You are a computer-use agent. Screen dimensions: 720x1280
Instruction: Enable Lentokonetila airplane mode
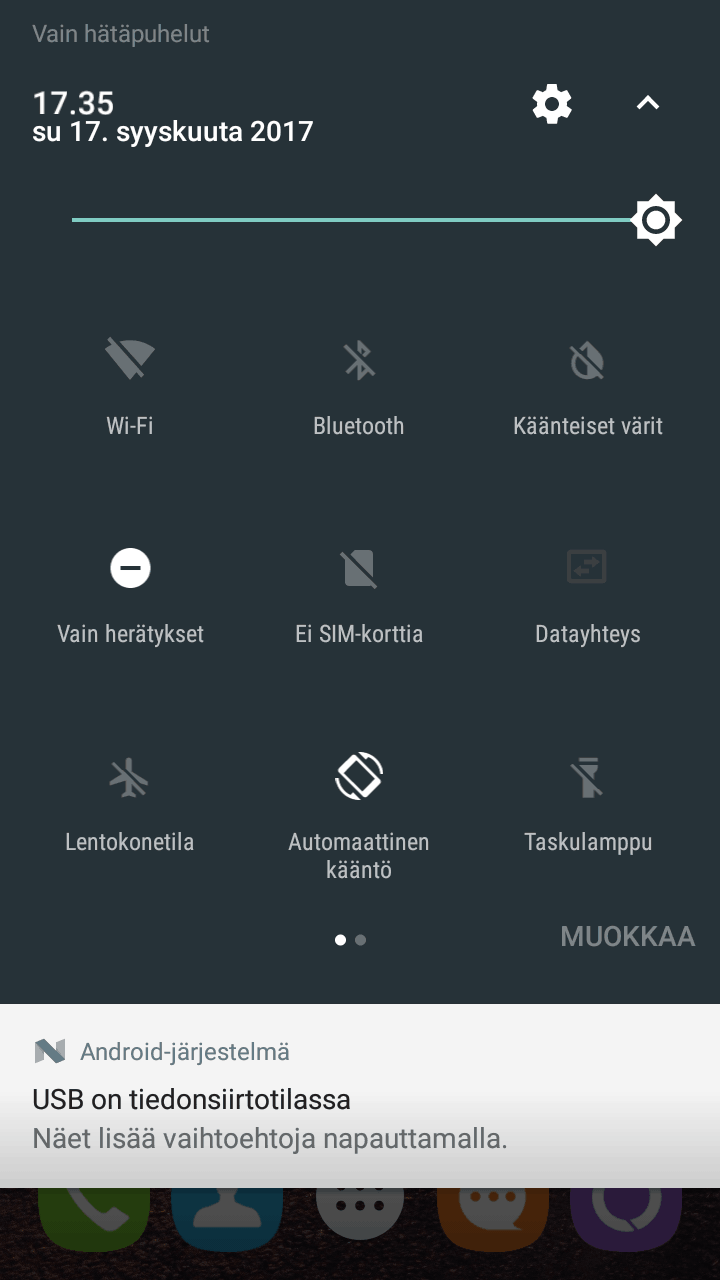[130, 776]
